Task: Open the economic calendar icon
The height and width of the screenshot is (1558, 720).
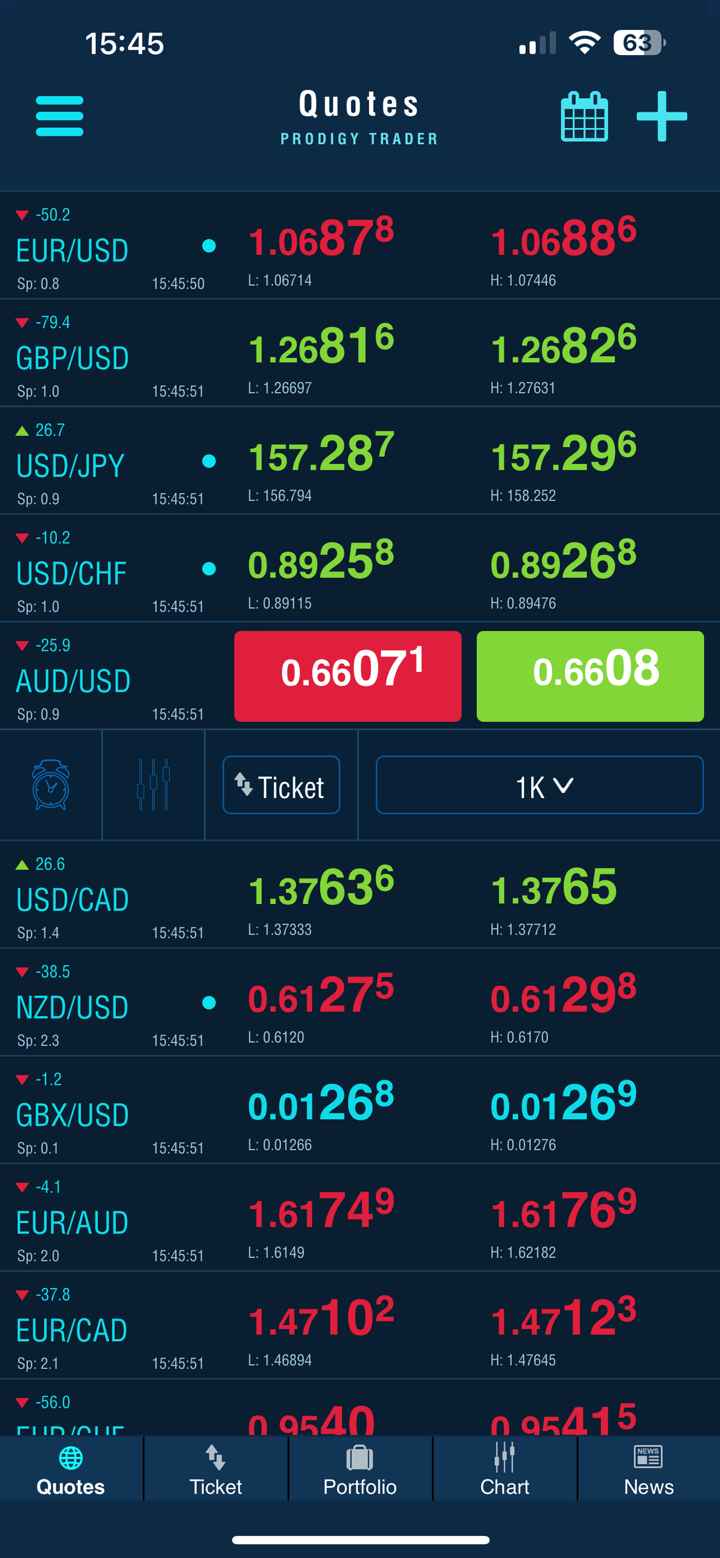Action: point(584,117)
